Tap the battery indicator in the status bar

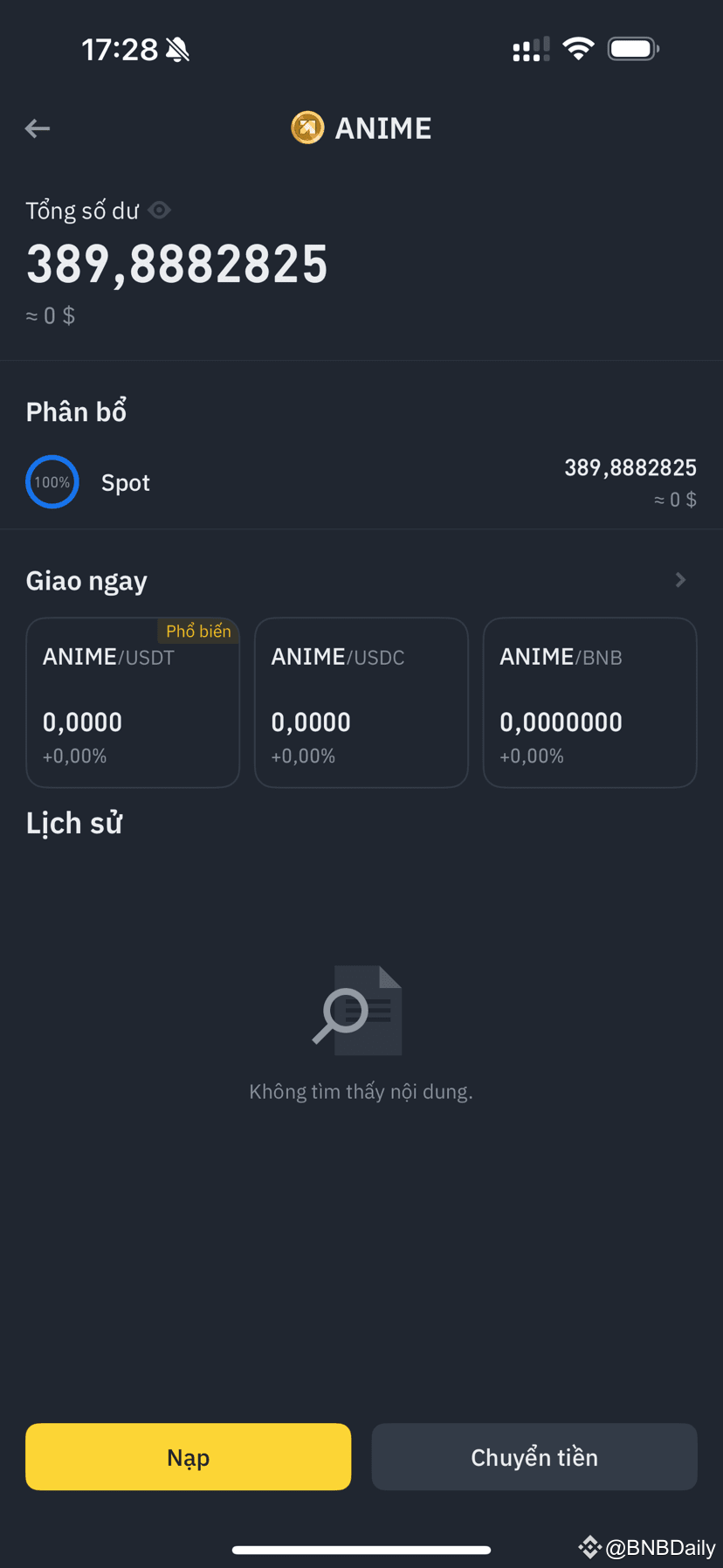click(x=632, y=49)
